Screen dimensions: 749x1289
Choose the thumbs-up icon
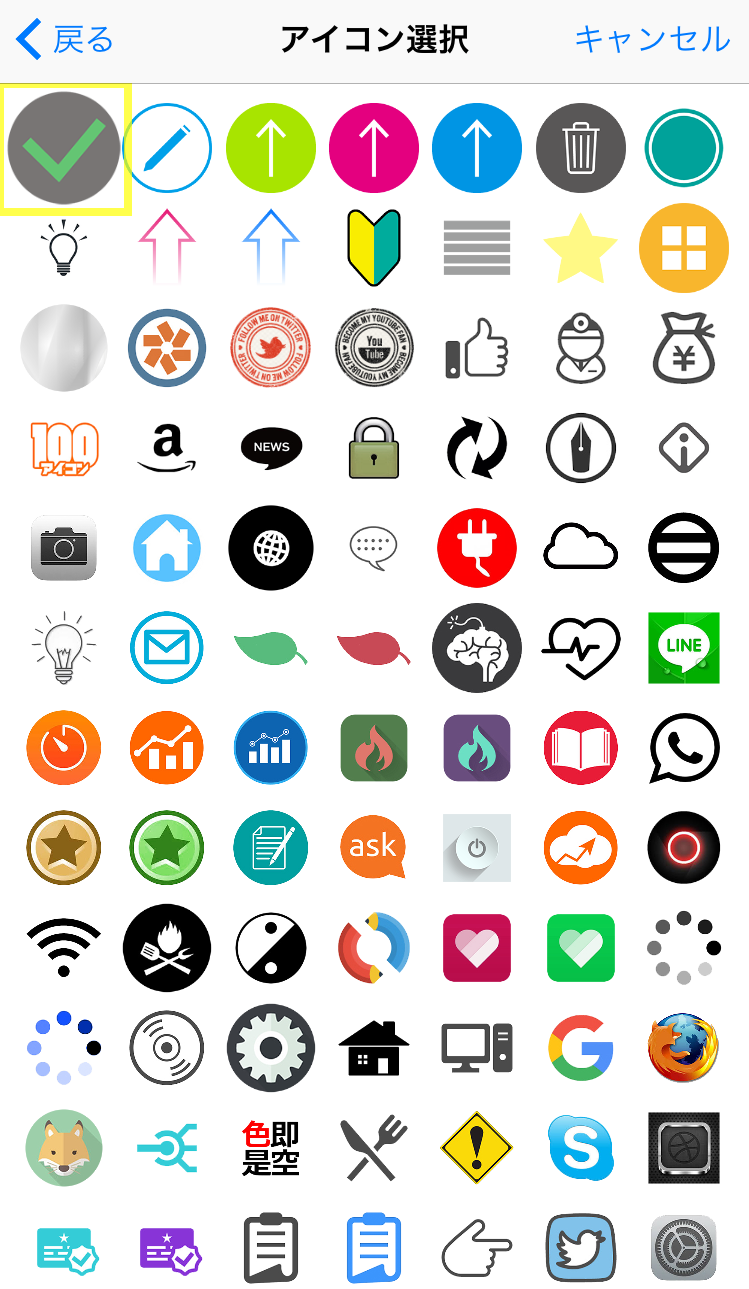coord(476,348)
